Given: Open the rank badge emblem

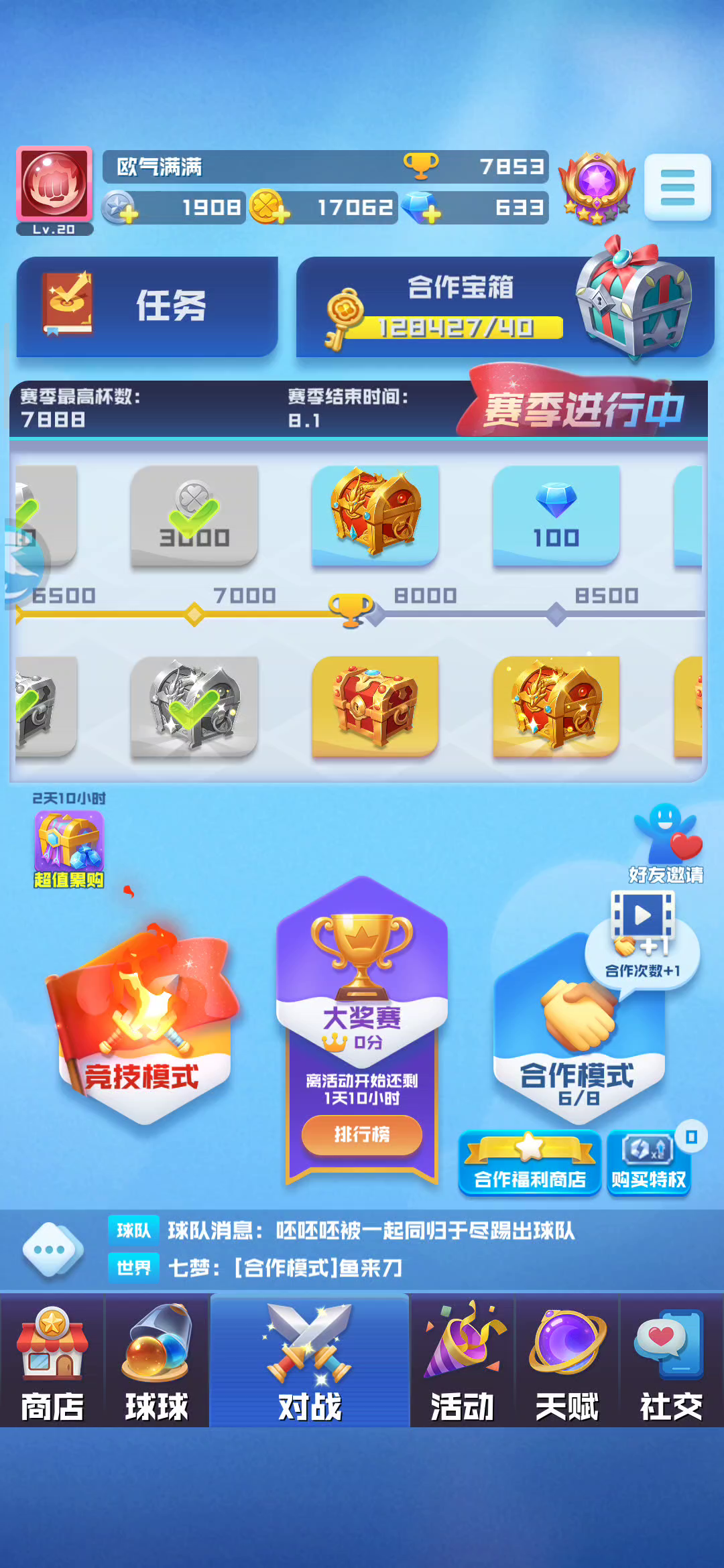Looking at the screenshot, I should (597, 188).
